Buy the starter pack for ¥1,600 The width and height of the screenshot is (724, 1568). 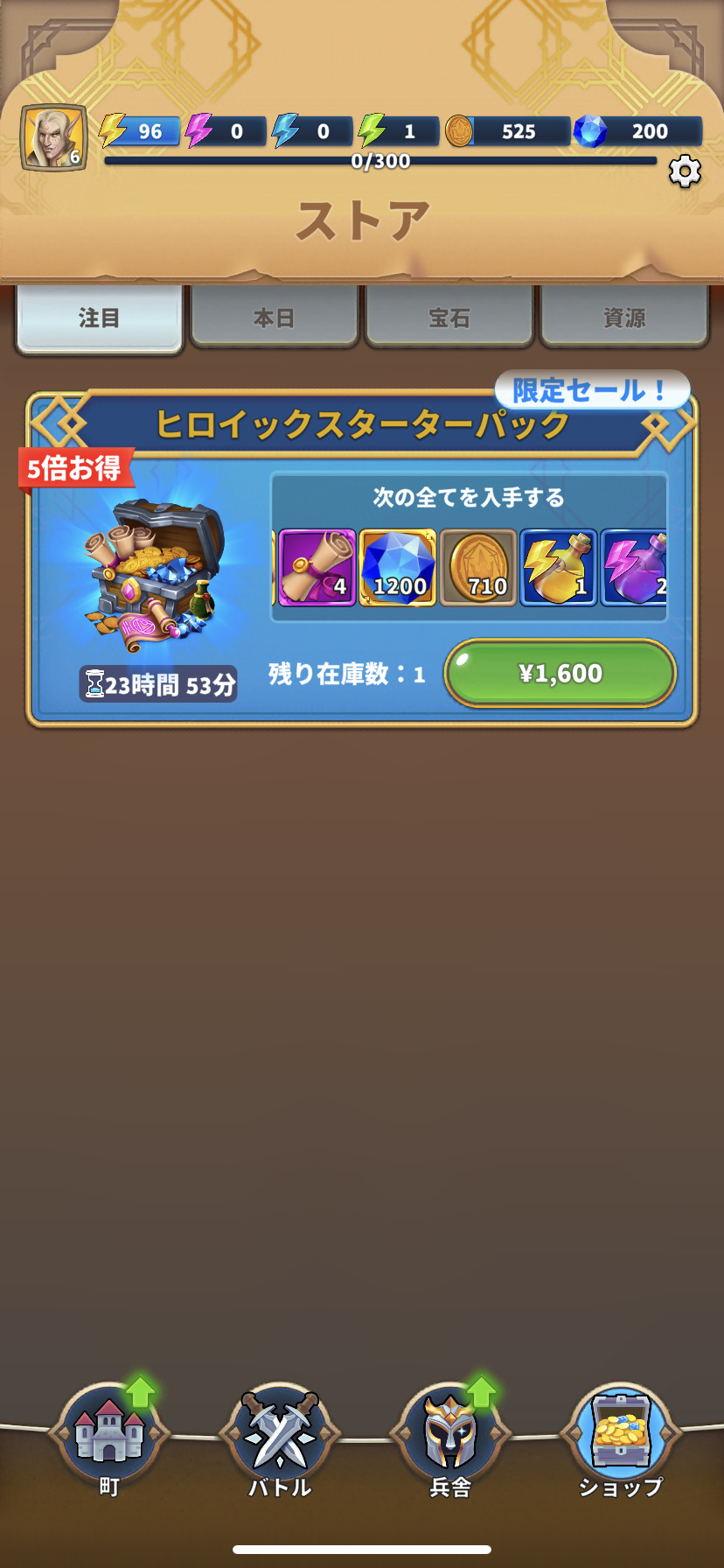tap(560, 673)
